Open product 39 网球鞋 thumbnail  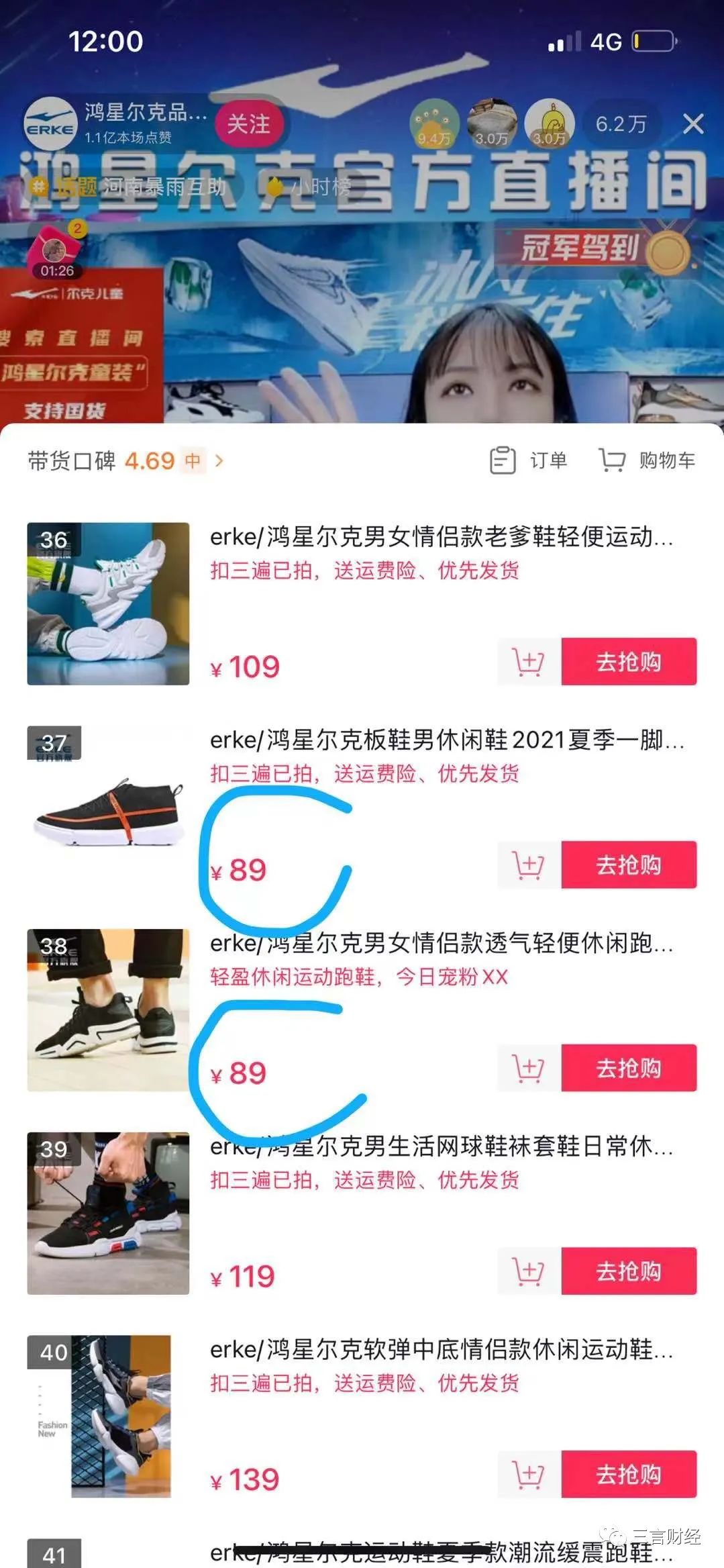pyautogui.click(x=108, y=1213)
